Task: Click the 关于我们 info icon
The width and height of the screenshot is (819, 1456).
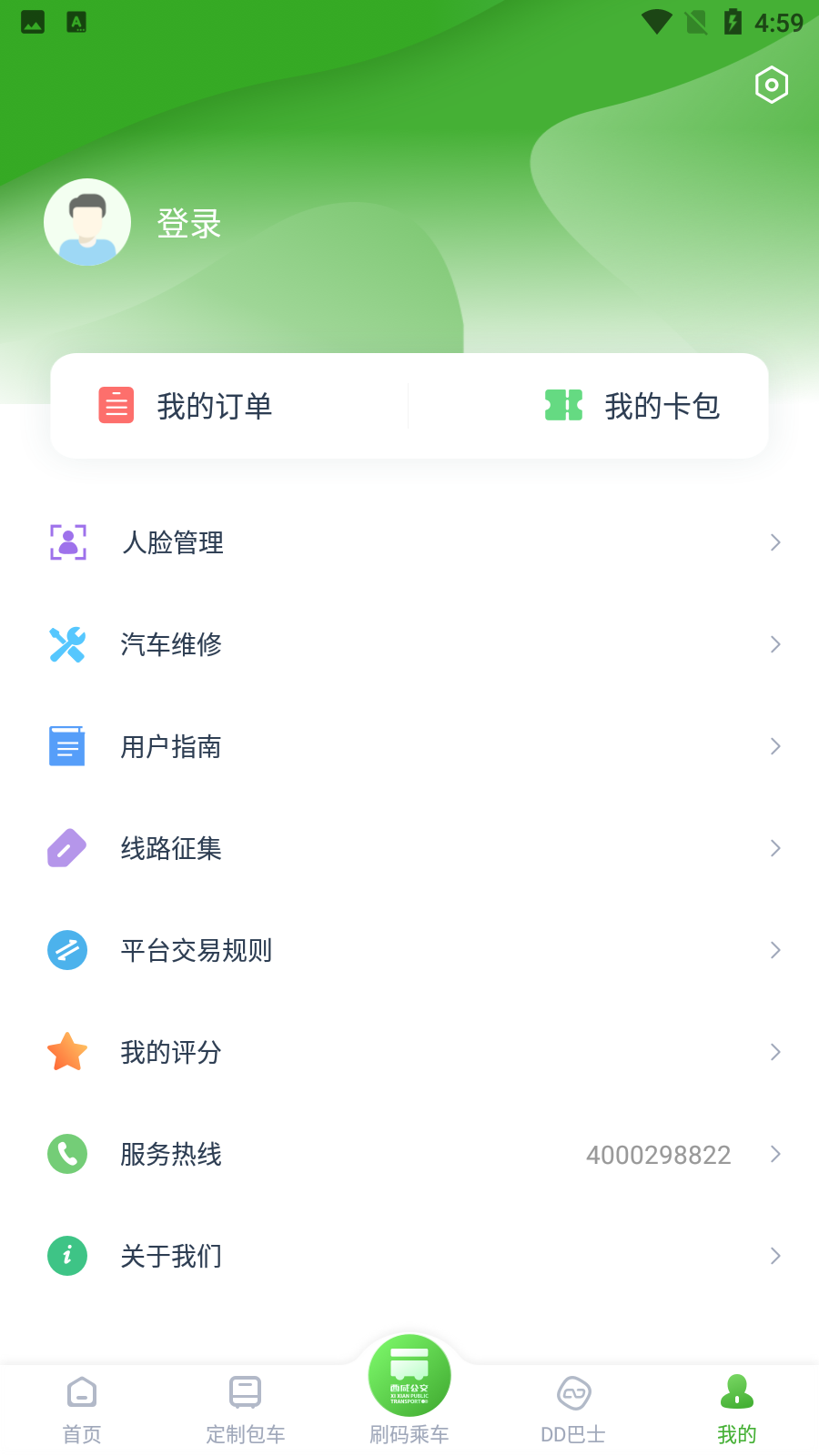Action: click(x=66, y=1256)
